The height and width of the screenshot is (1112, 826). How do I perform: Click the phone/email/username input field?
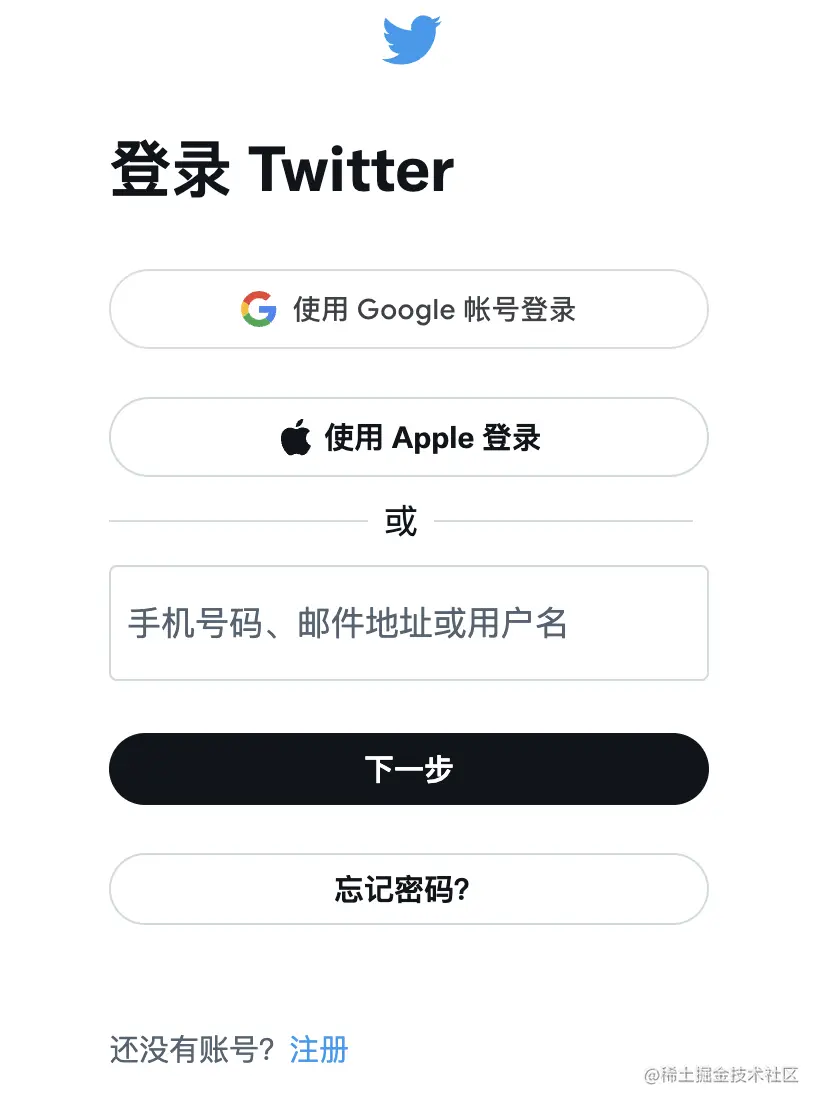click(408, 623)
